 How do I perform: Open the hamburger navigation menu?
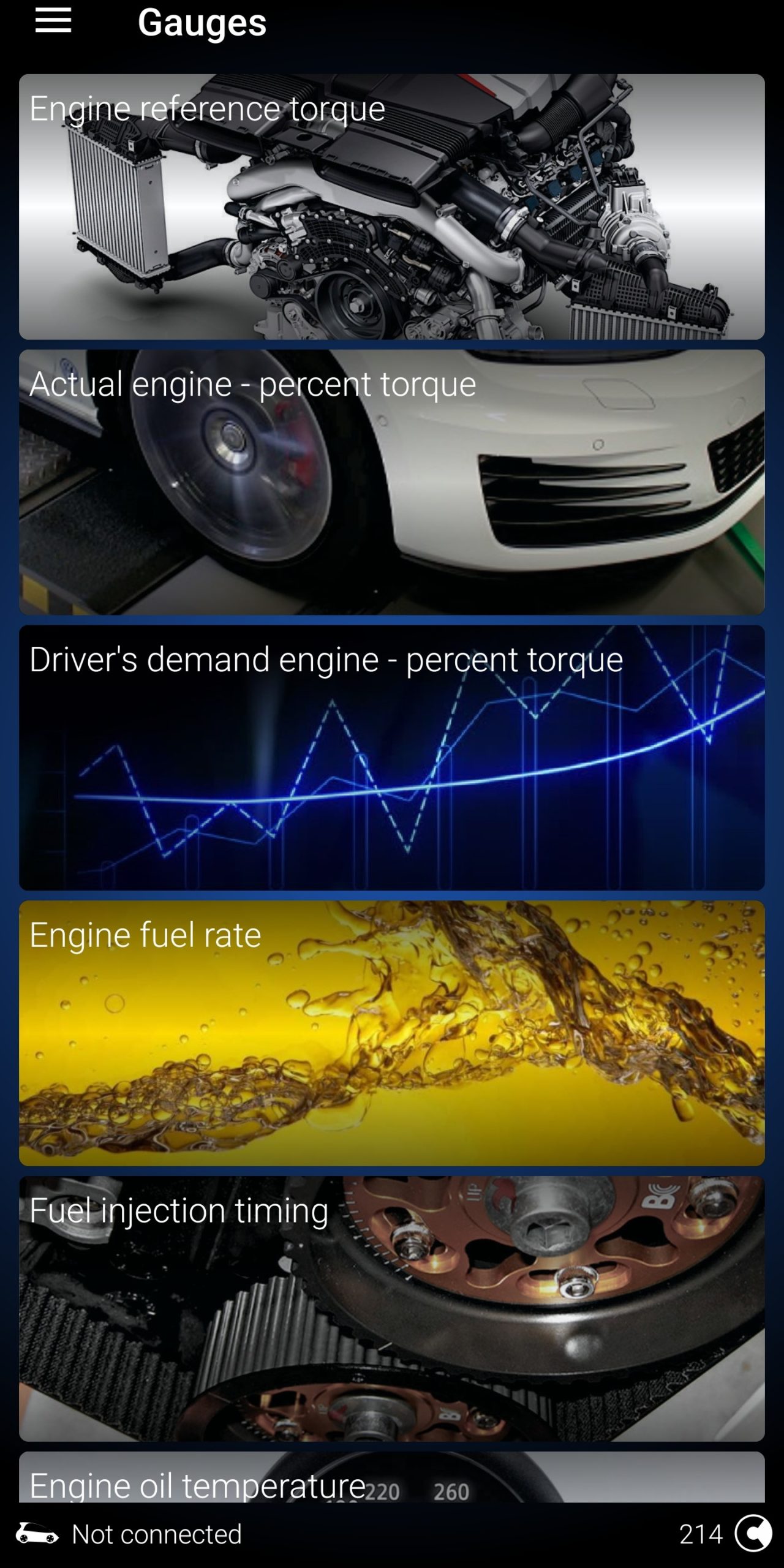[53, 21]
